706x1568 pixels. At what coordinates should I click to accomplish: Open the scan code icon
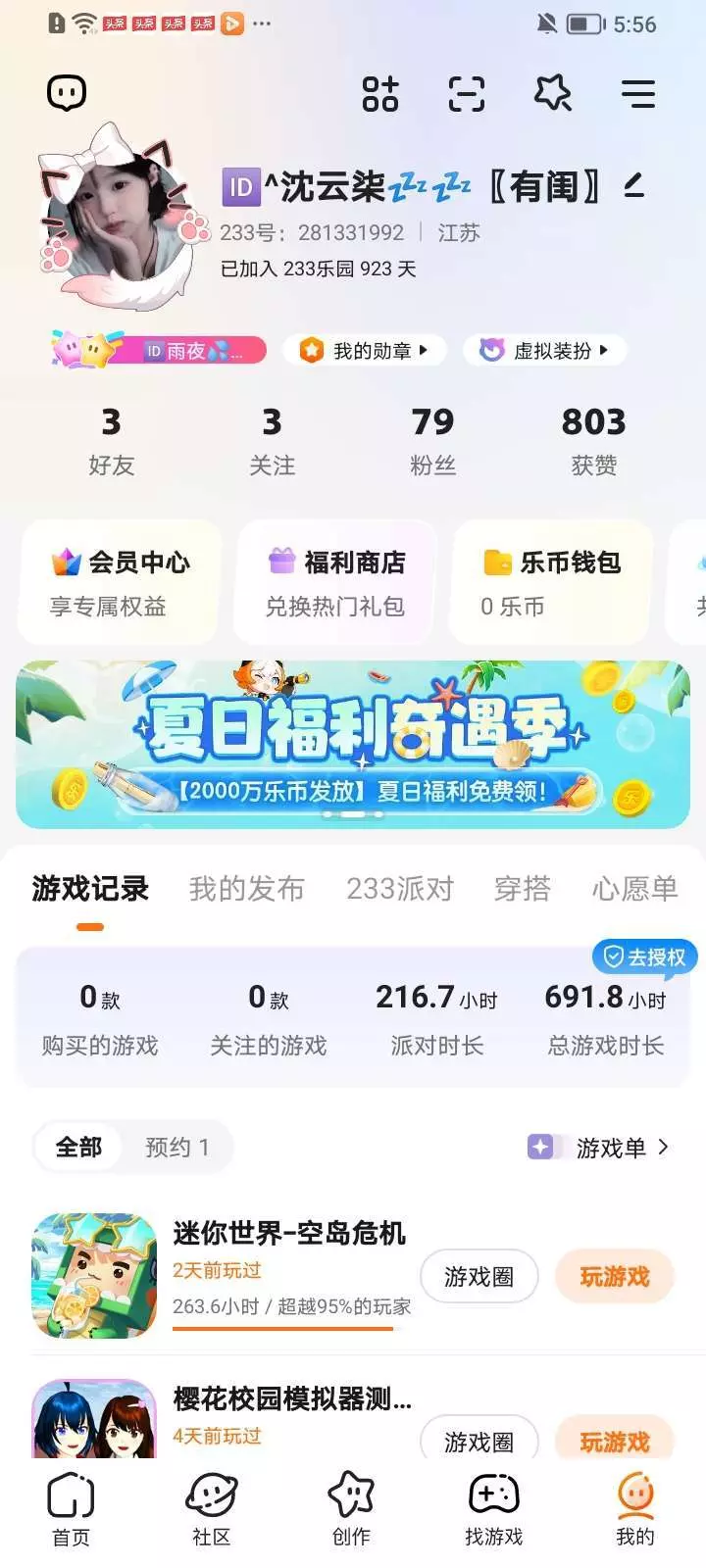coord(467,94)
